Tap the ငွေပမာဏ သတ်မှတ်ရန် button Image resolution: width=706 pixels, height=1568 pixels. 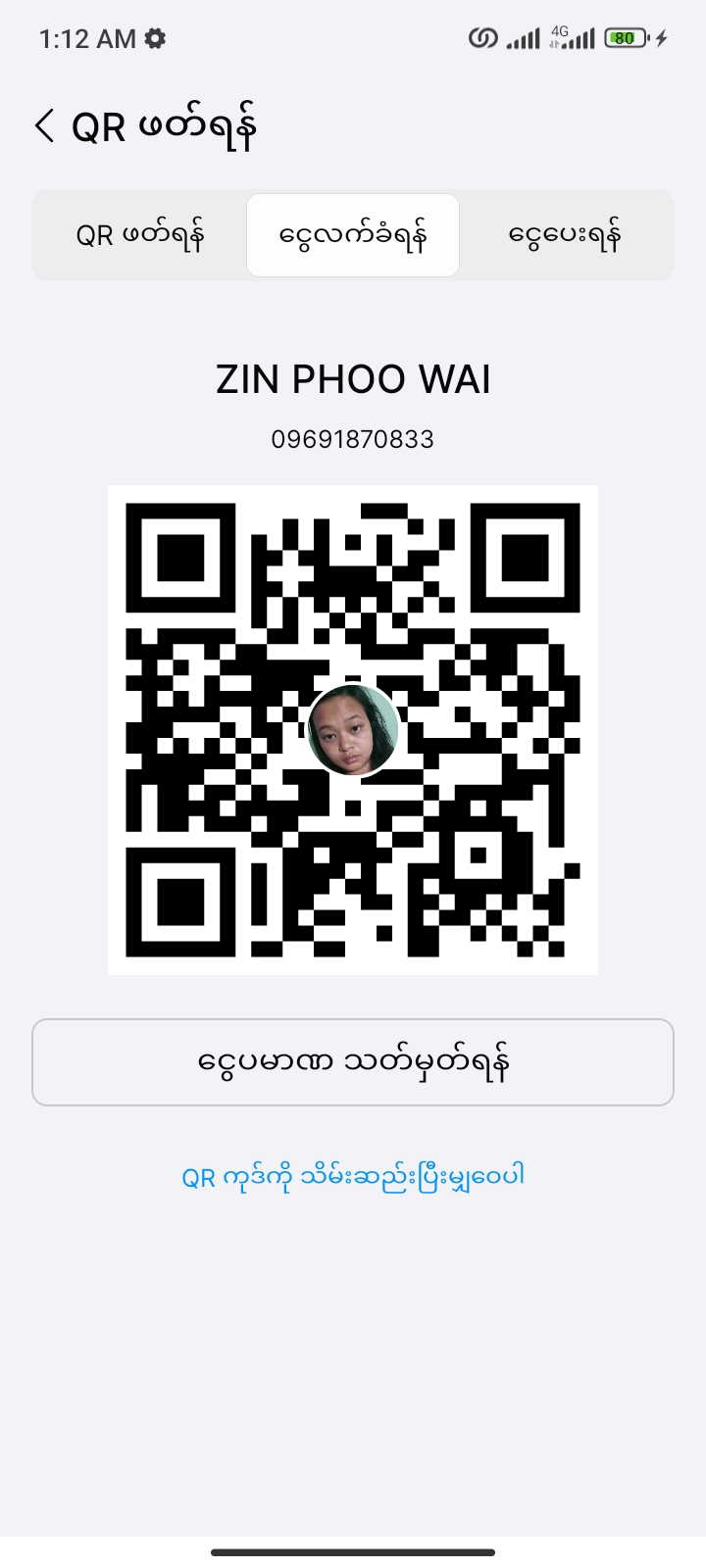pos(353,1062)
